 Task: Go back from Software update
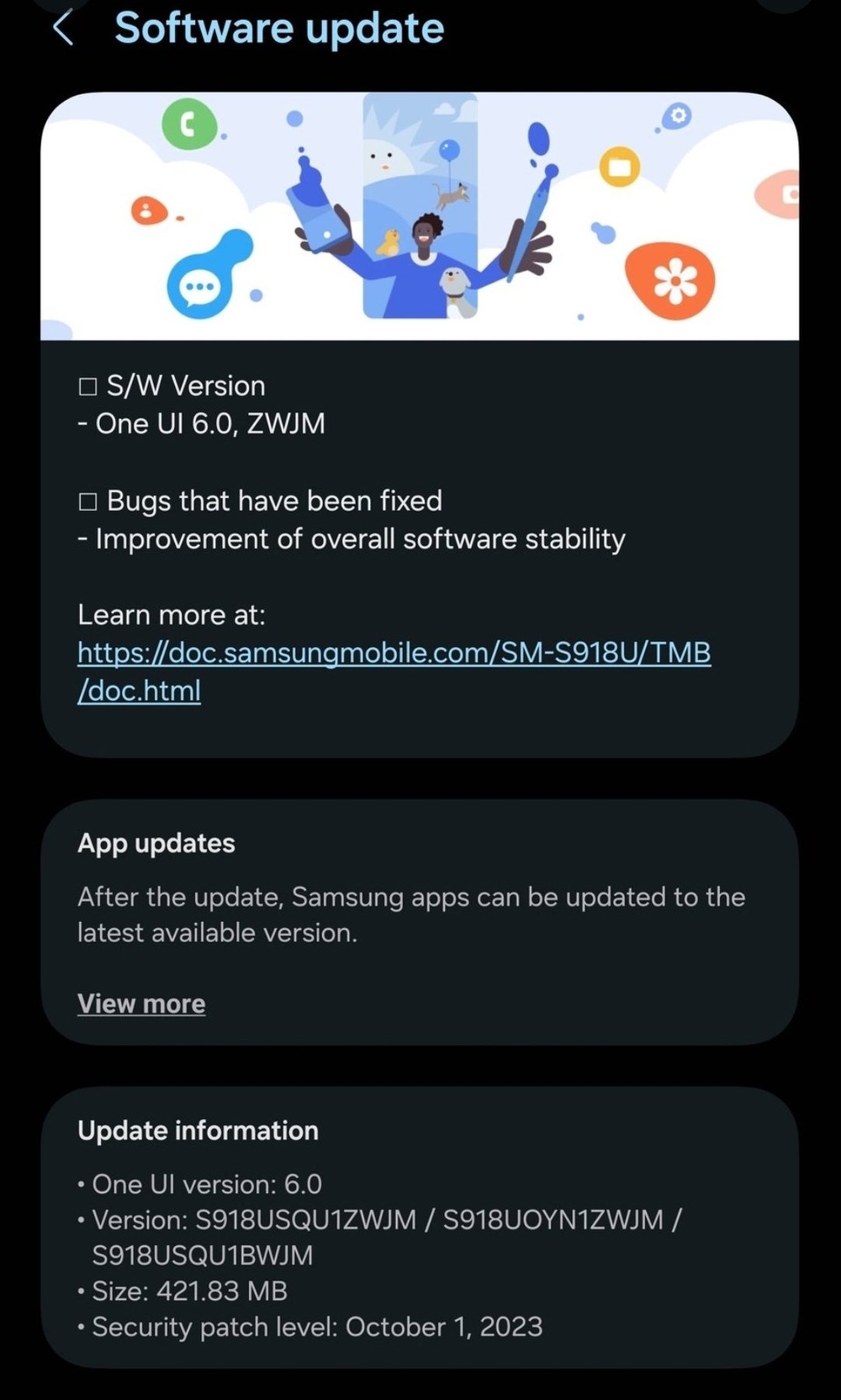point(63,28)
